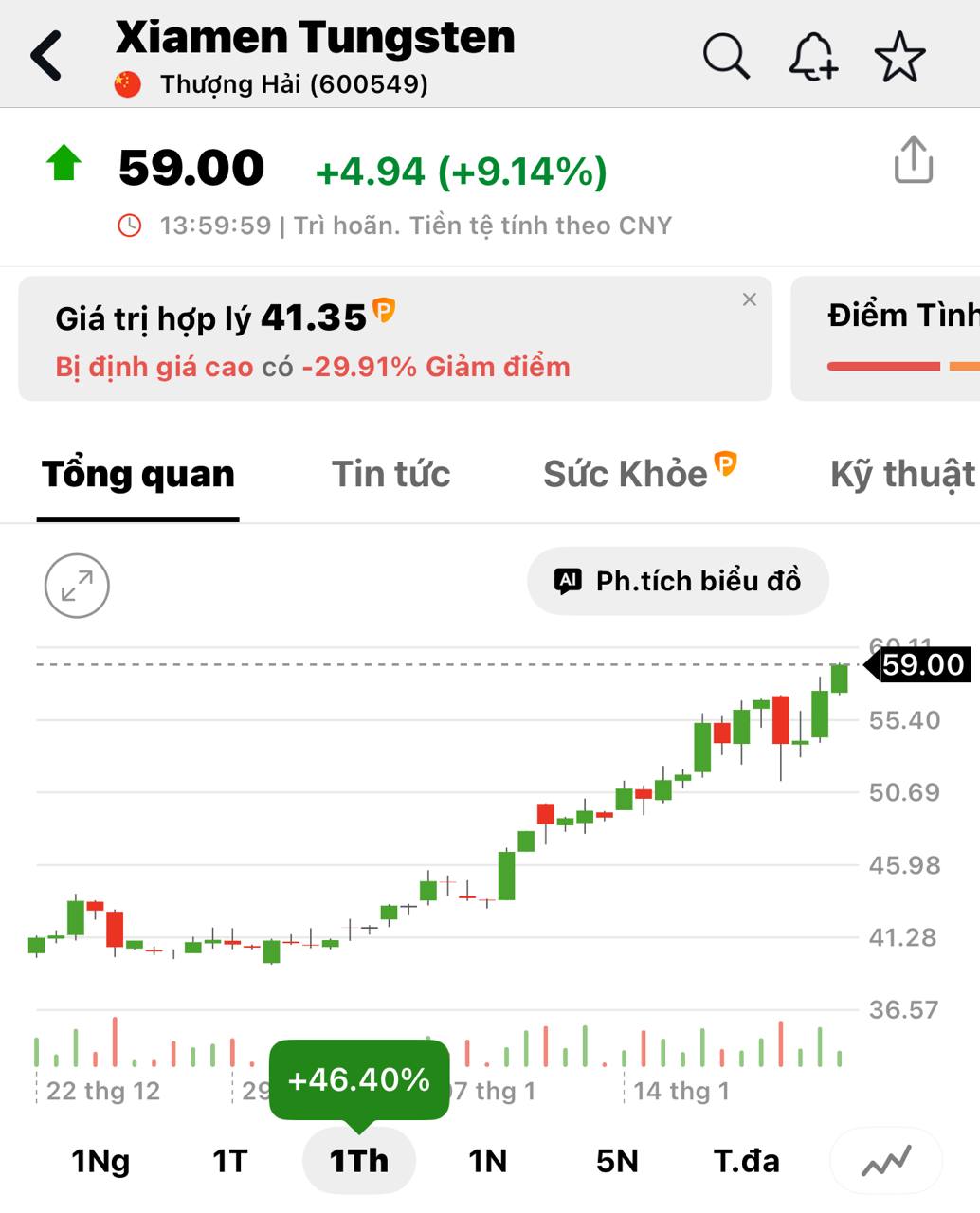Switch to the Tin tức tab
980x1213 pixels.
[390, 474]
